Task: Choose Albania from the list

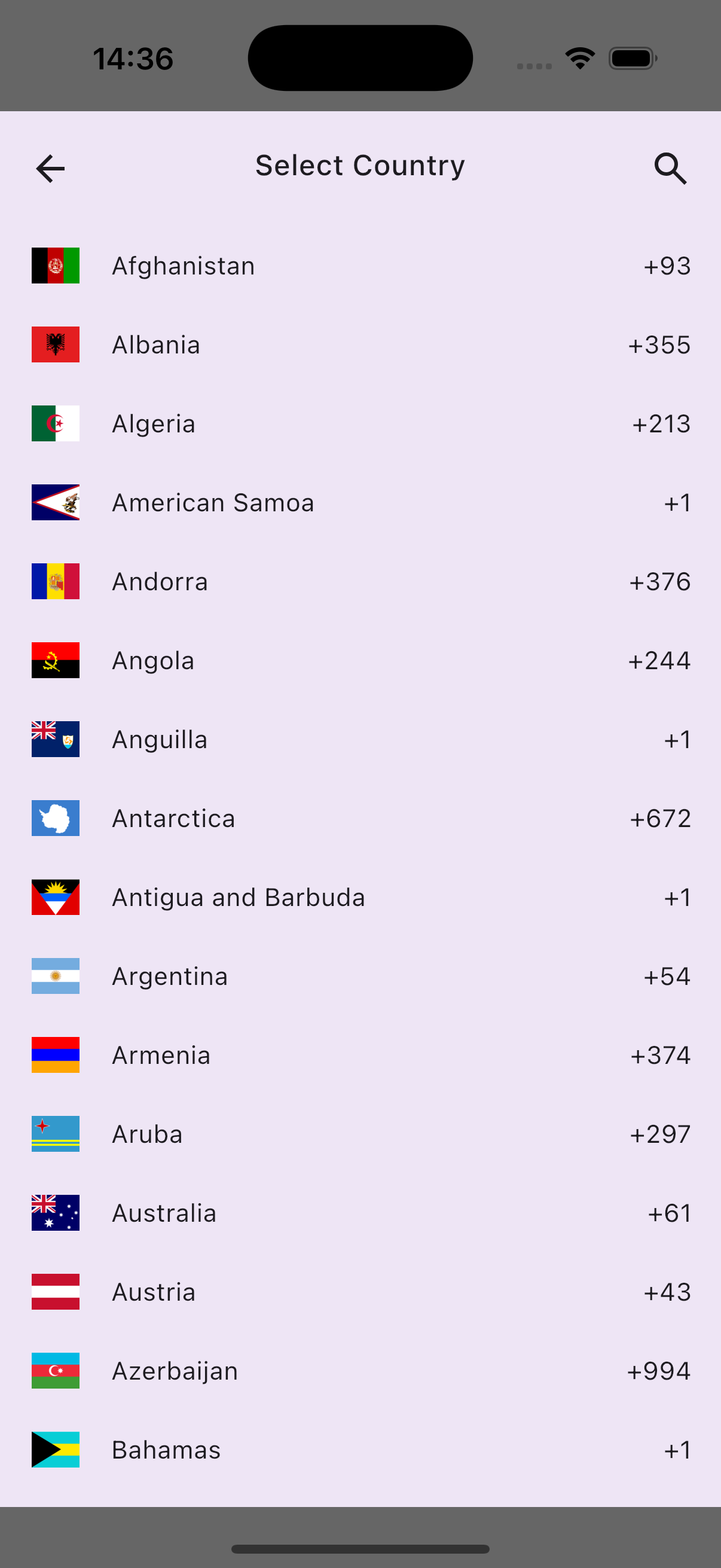Action: 360,345
